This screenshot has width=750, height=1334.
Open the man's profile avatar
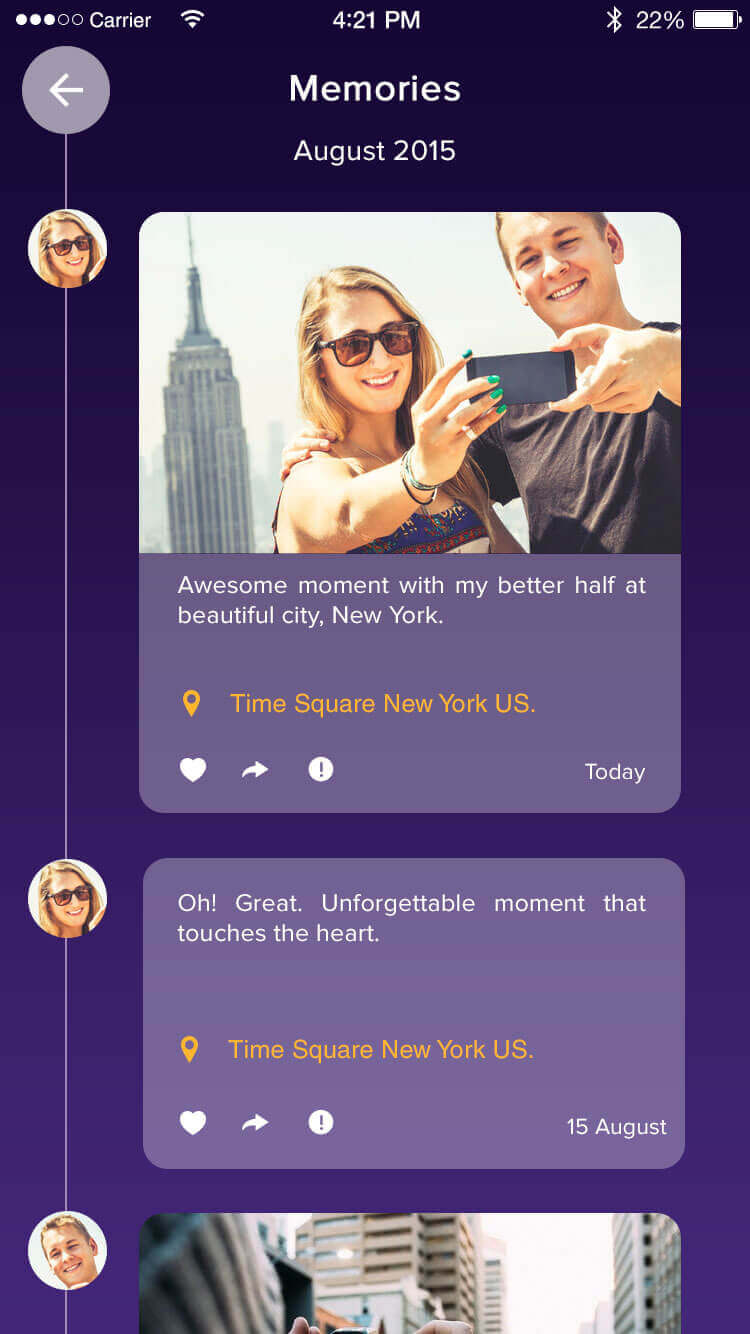(x=67, y=1250)
